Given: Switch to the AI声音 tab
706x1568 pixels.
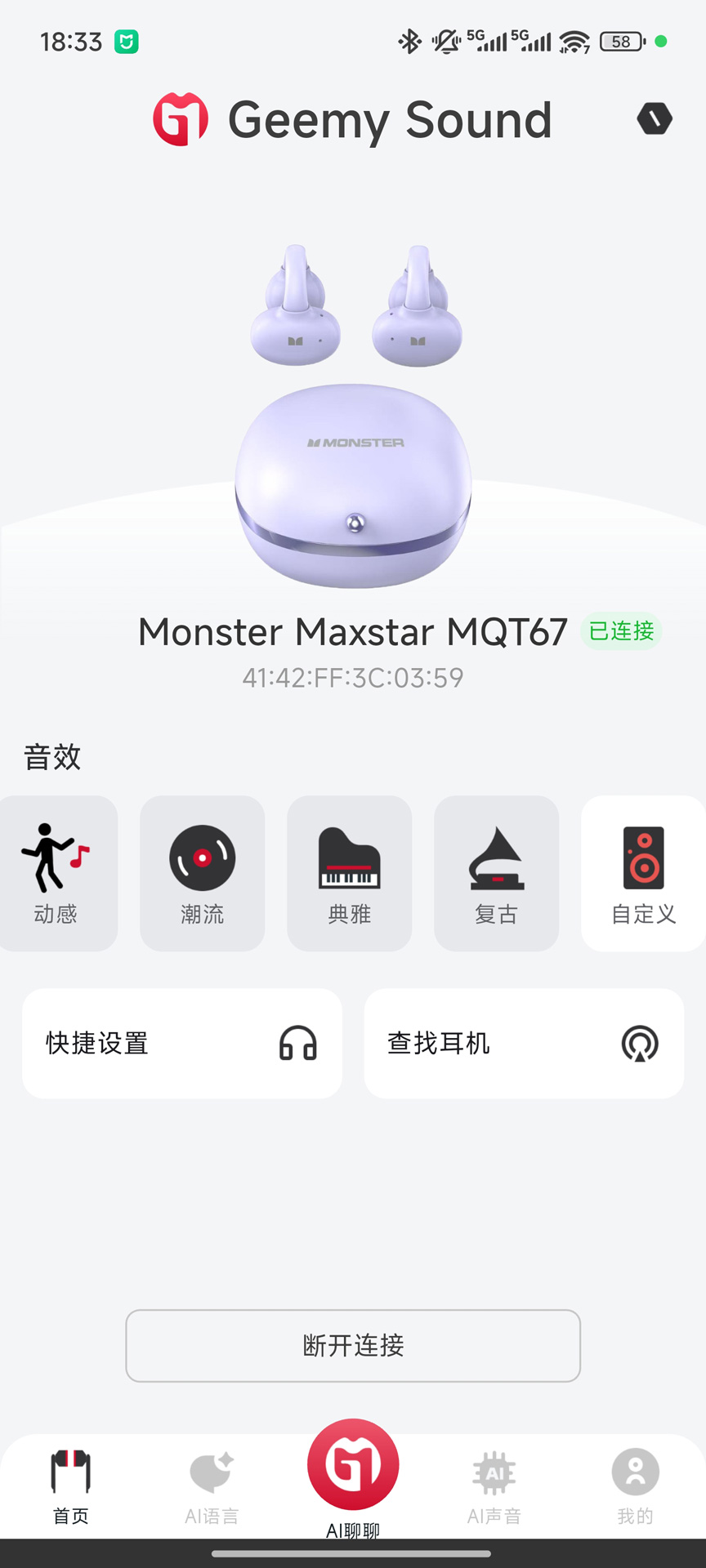Looking at the screenshot, I should pos(494,1482).
